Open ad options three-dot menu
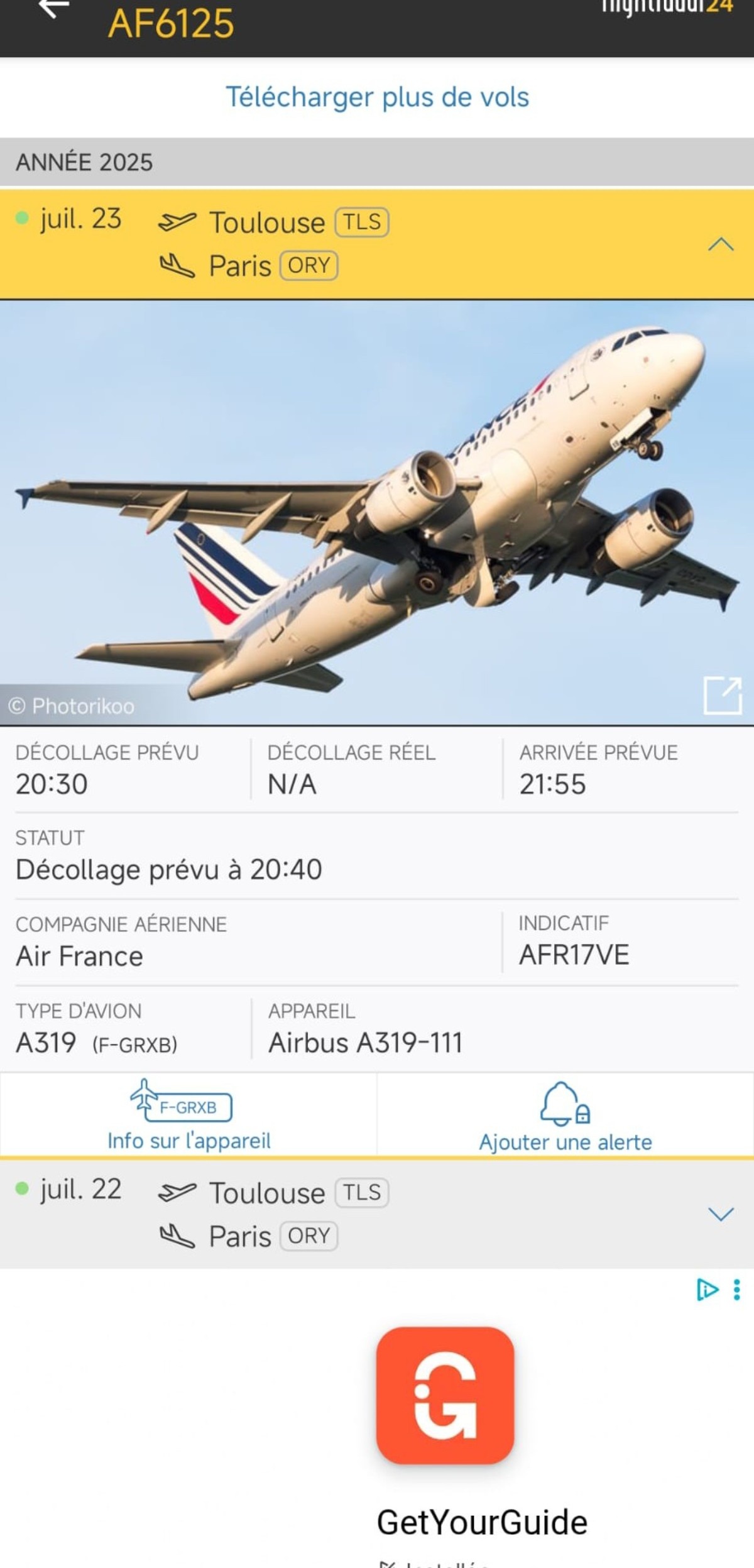 [x=736, y=1290]
